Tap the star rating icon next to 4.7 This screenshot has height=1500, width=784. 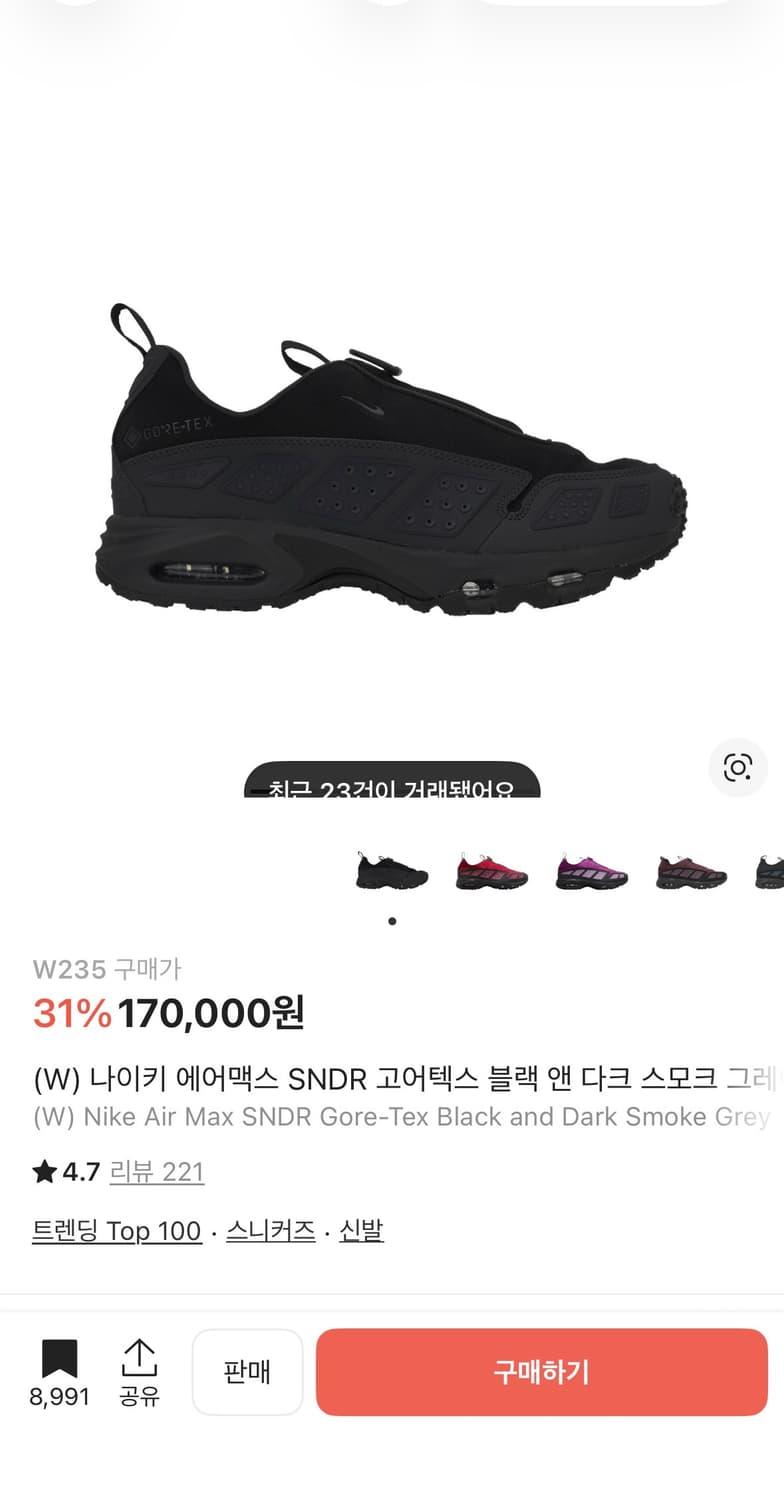point(44,1173)
